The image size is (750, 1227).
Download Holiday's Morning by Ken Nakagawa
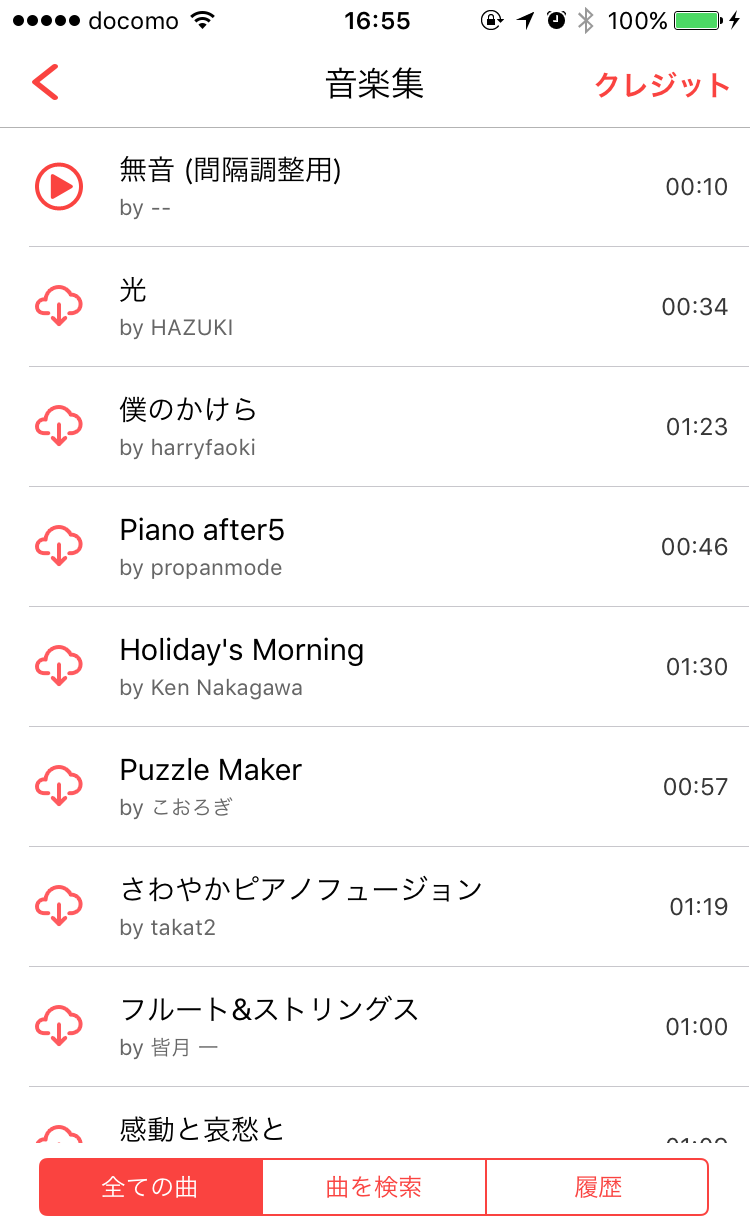58,666
